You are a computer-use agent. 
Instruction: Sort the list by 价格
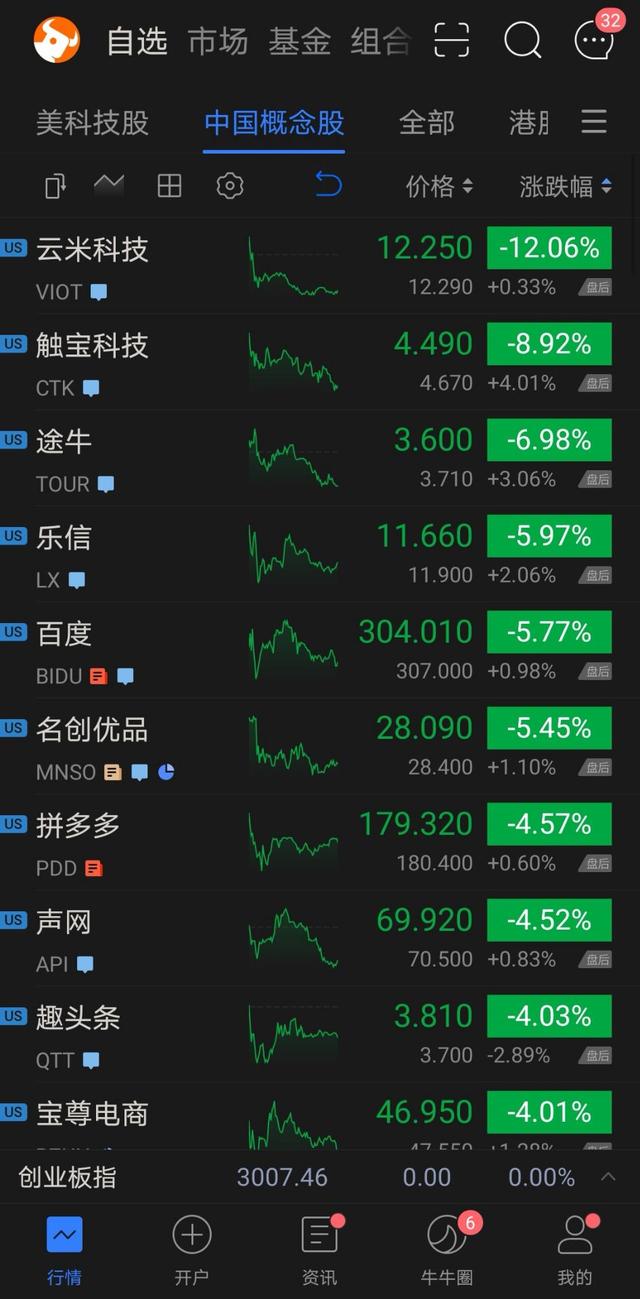(439, 186)
